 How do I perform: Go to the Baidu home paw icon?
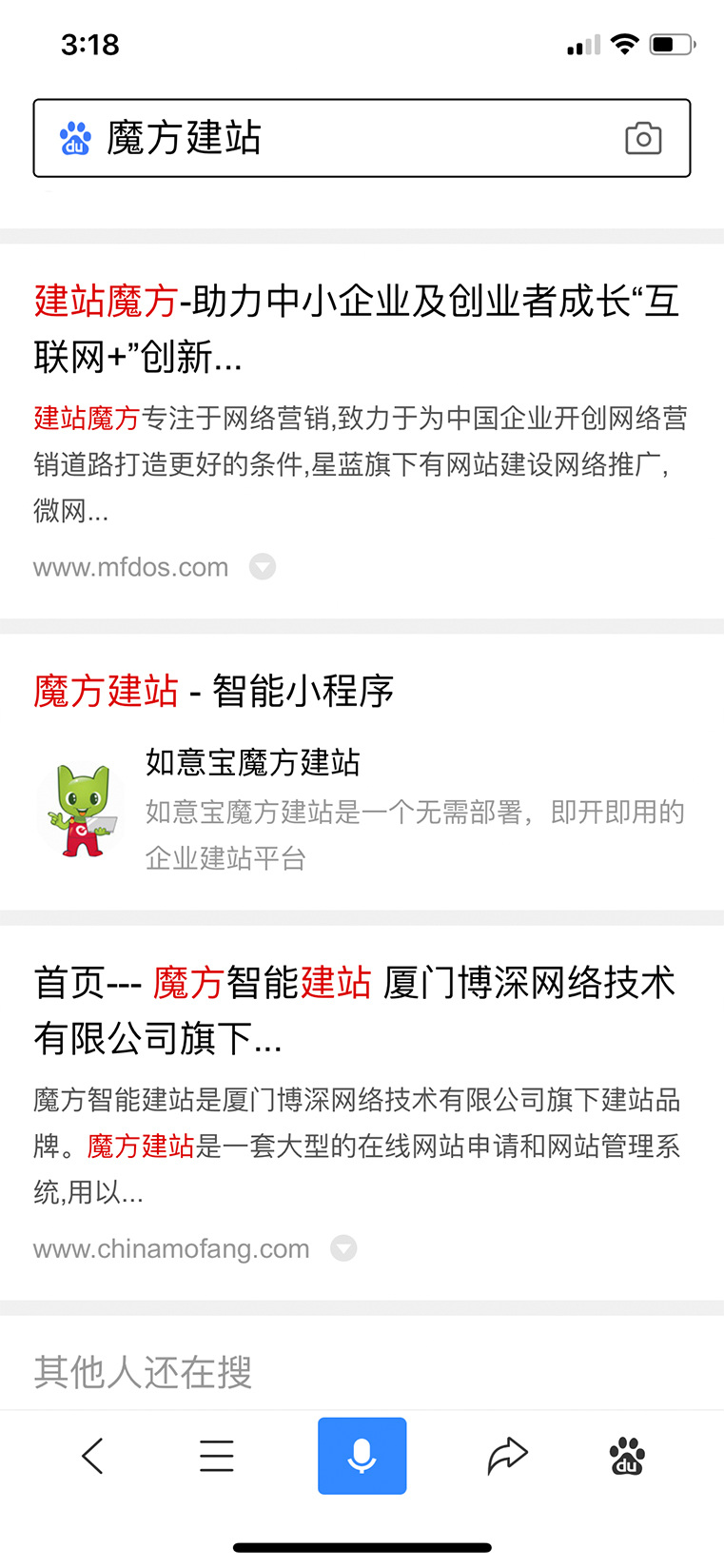tap(626, 1456)
